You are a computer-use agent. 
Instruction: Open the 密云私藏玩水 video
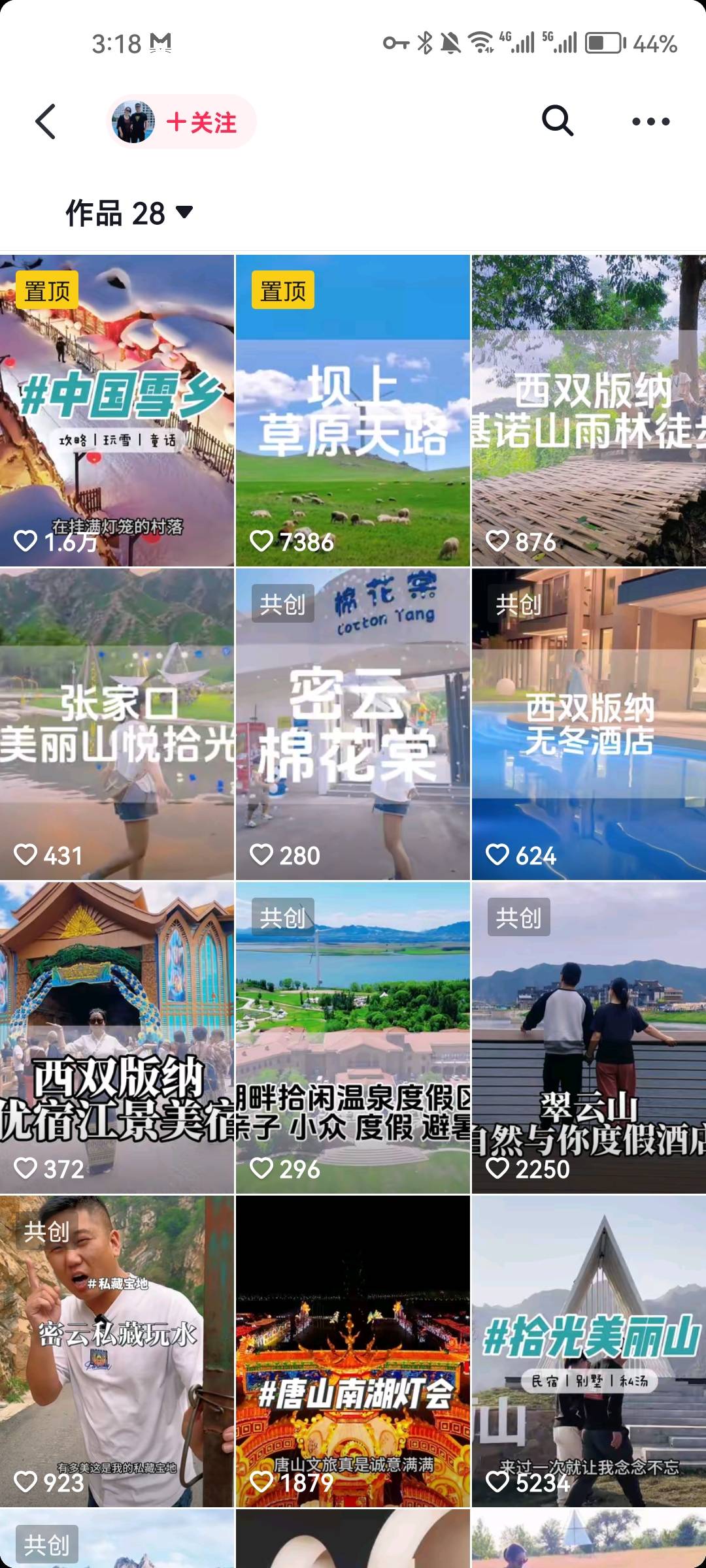tap(117, 1351)
